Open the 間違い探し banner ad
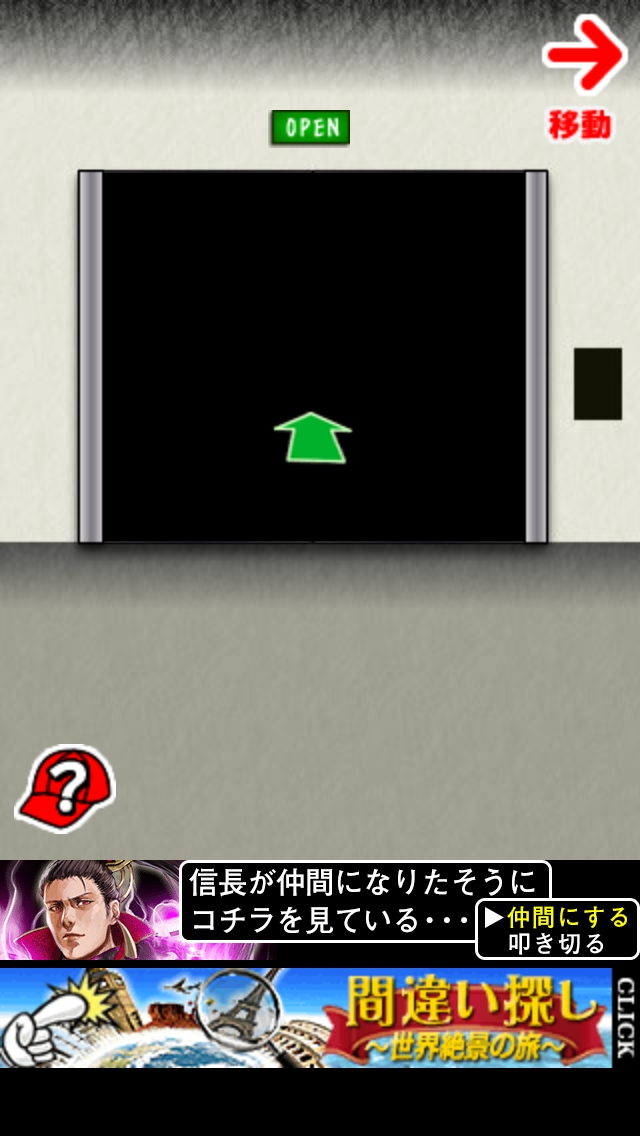The width and height of the screenshot is (640, 1136). coord(318,1017)
